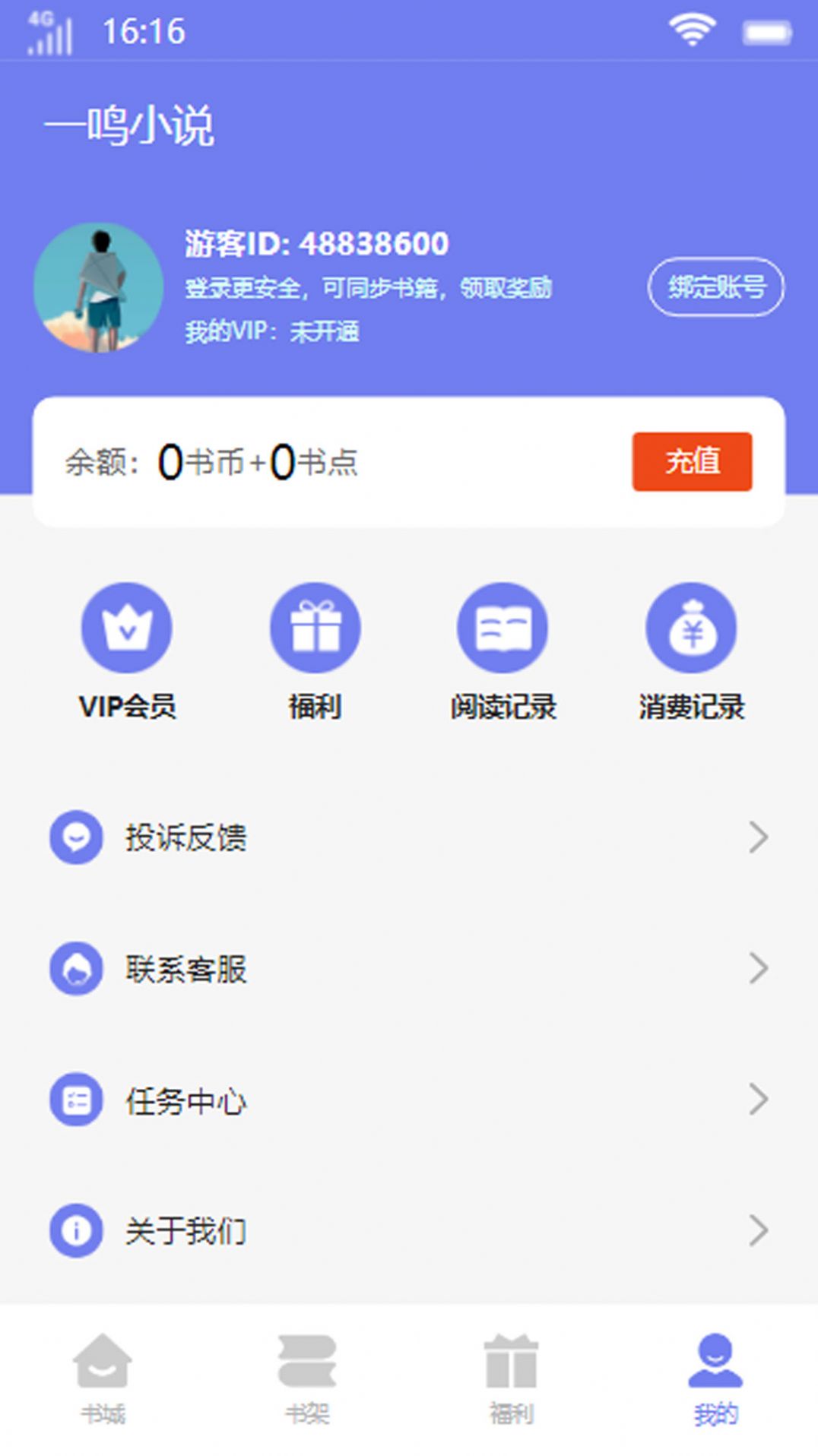Select the 我的 tab
The height and width of the screenshot is (1456, 818).
click(715, 1383)
